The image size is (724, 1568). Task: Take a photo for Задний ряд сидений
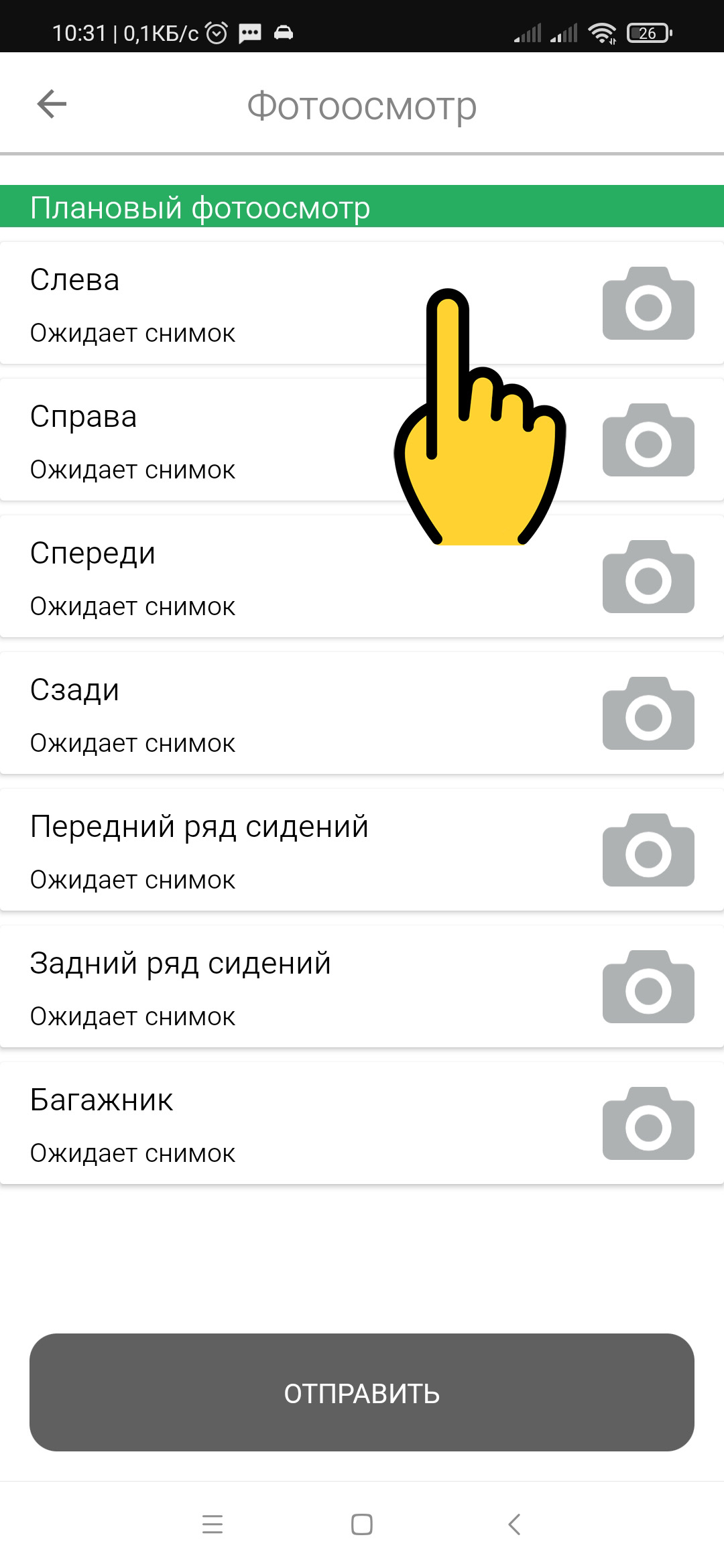click(x=648, y=987)
